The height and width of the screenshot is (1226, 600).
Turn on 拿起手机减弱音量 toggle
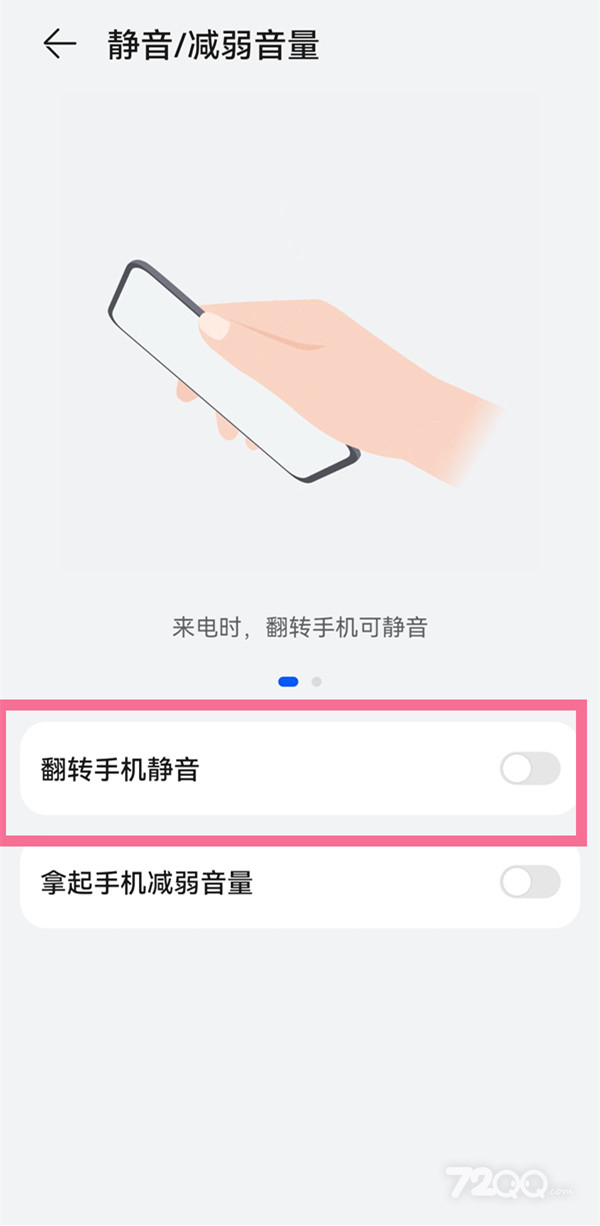pyautogui.click(x=530, y=882)
